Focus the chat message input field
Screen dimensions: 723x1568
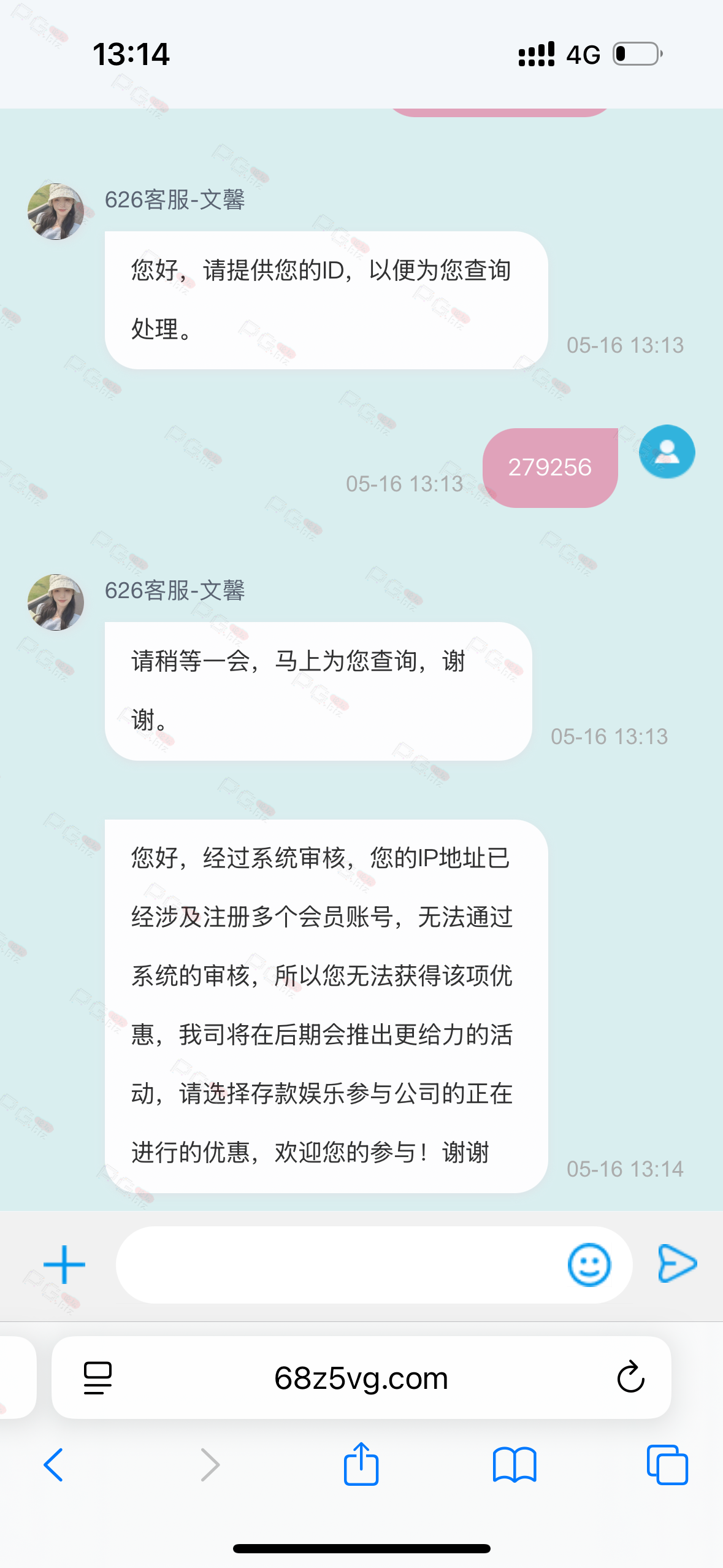(337, 1264)
